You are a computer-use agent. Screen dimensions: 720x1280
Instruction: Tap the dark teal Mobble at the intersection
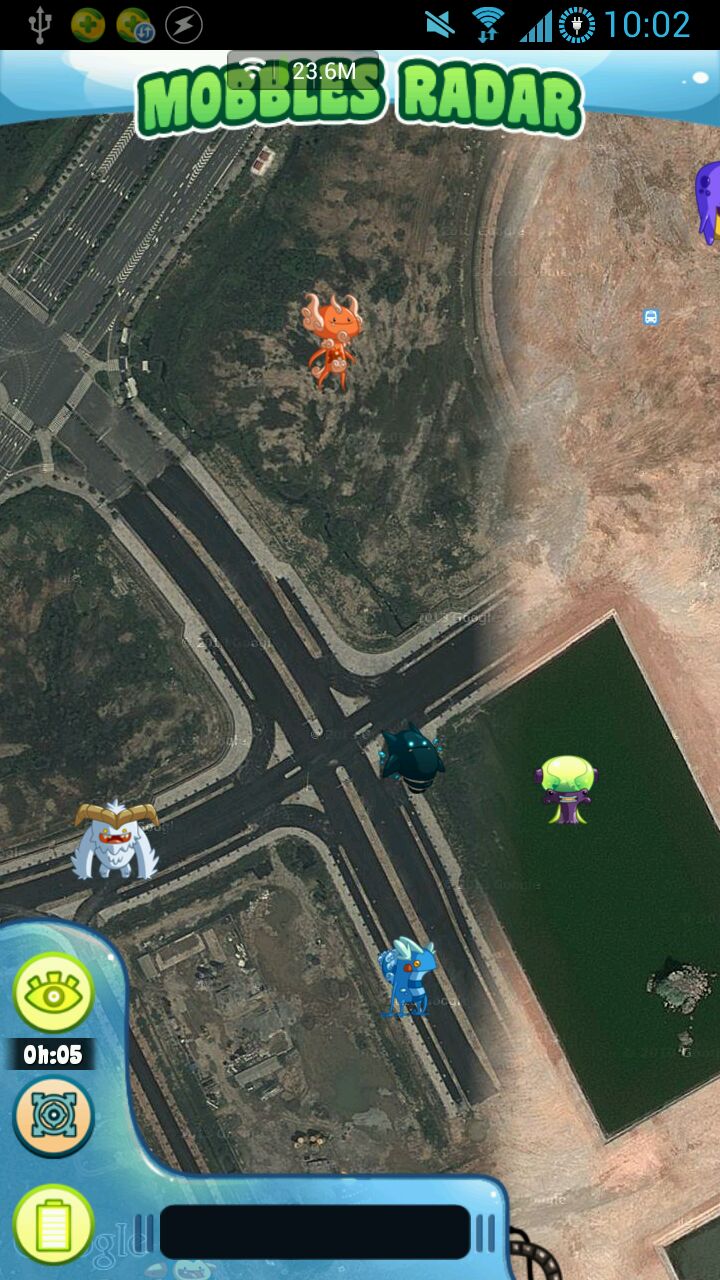pyautogui.click(x=411, y=758)
